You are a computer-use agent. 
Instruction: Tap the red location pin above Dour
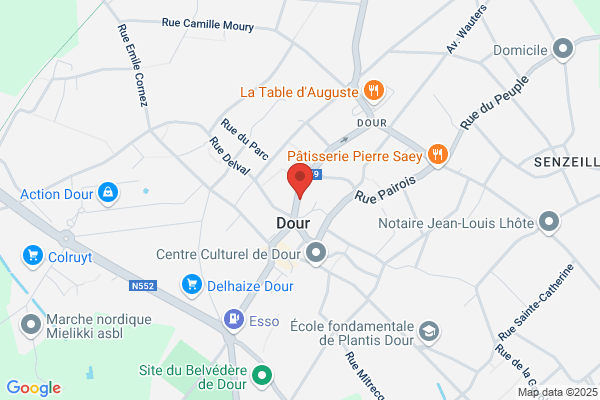point(300,181)
